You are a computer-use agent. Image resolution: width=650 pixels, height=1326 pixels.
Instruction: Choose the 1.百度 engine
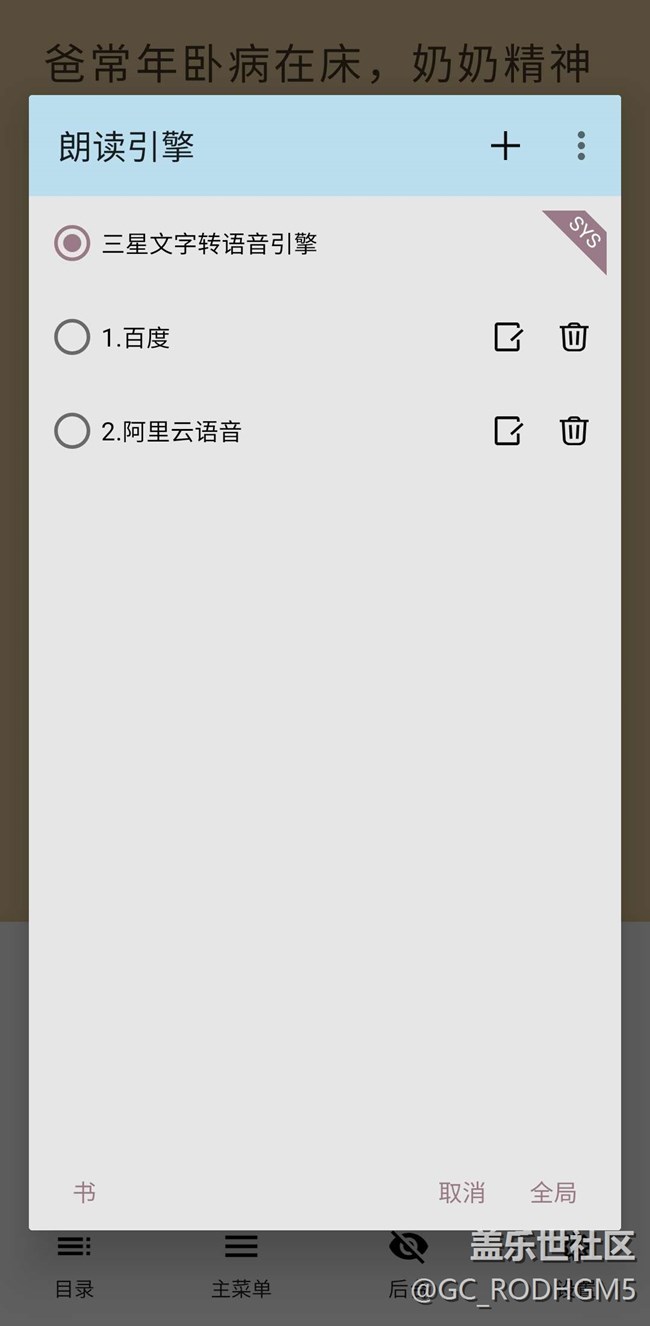(x=72, y=337)
